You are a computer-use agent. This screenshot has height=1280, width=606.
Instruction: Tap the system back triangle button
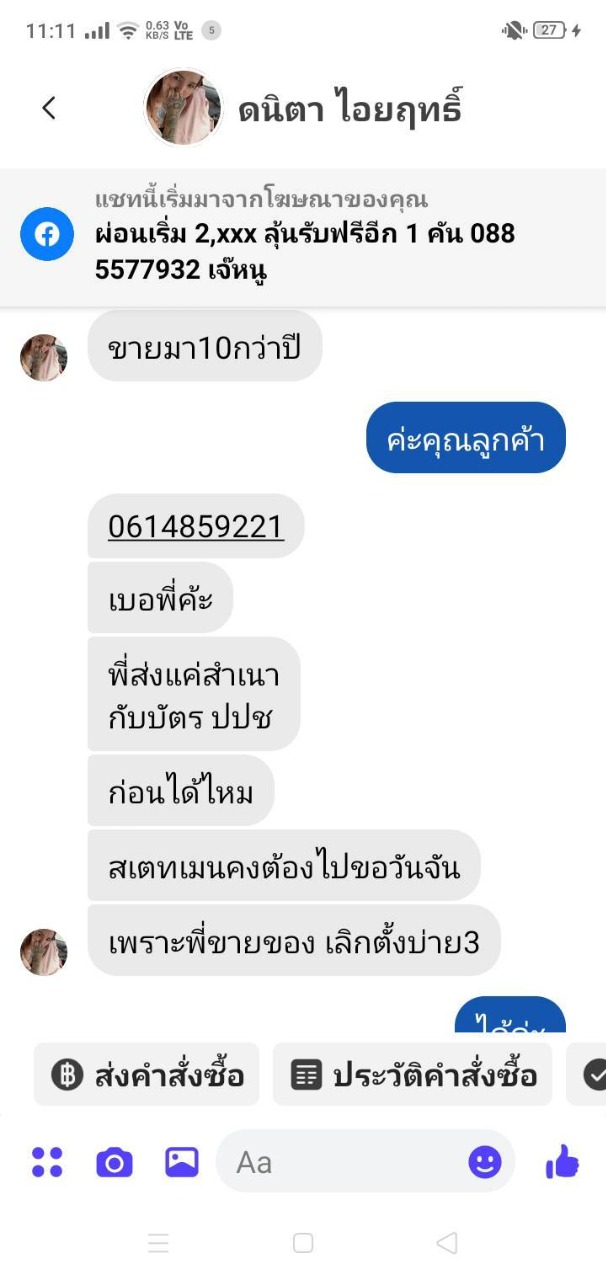(447, 1243)
